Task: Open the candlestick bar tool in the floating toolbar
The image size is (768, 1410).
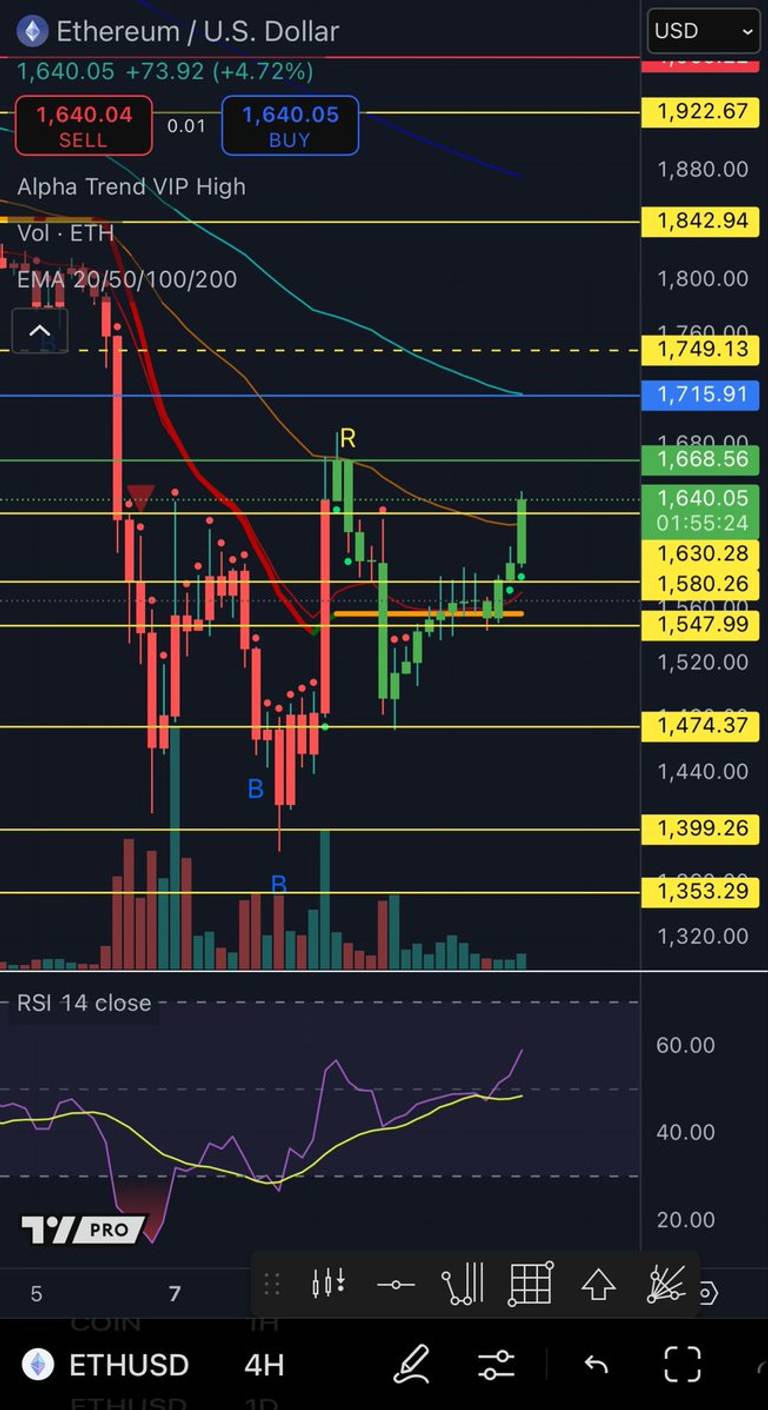Action: point(329,1283)
